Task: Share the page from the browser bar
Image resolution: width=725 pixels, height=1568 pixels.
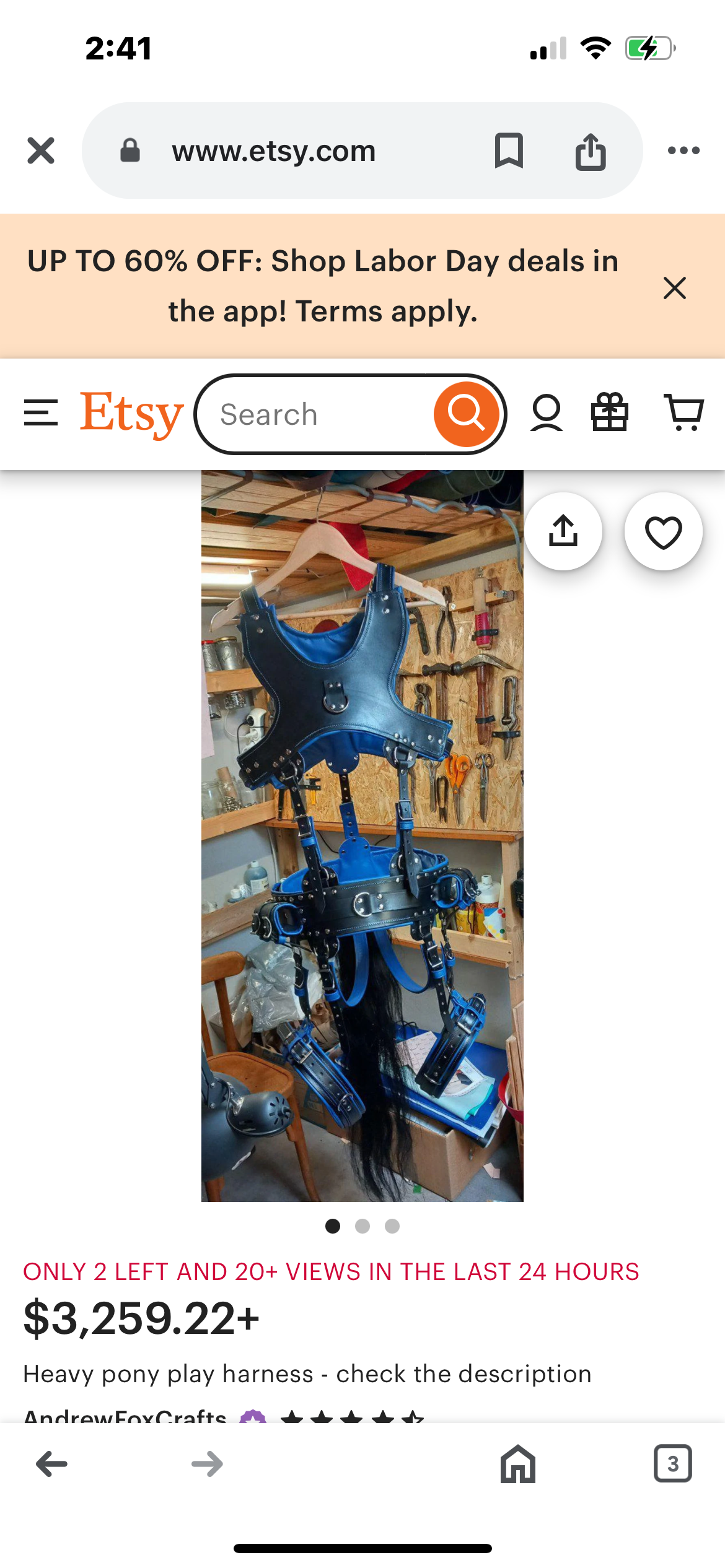Action: click(590, 150)
